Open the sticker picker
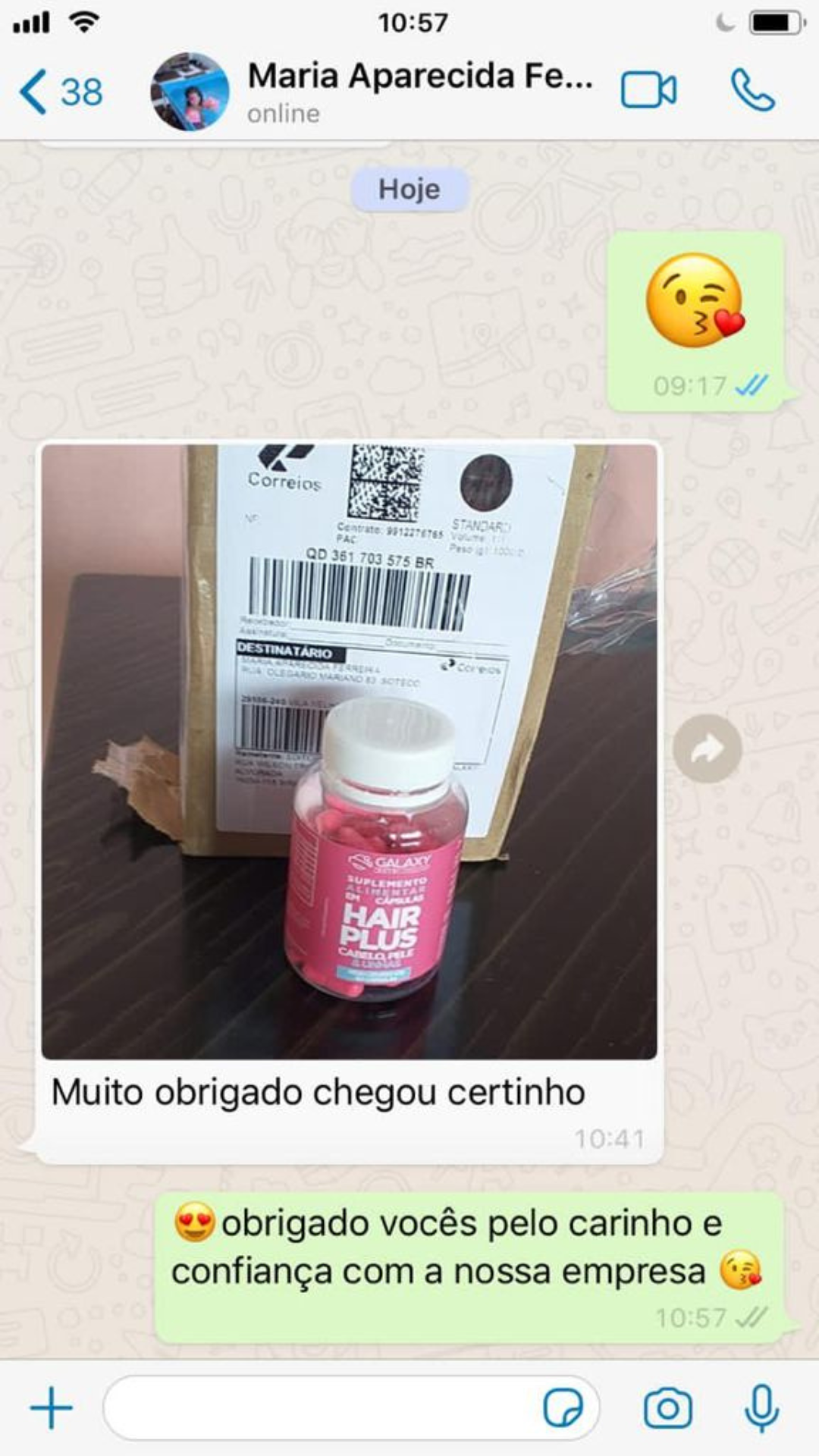Screen dimensions: 819x1456 (563, 1408)
